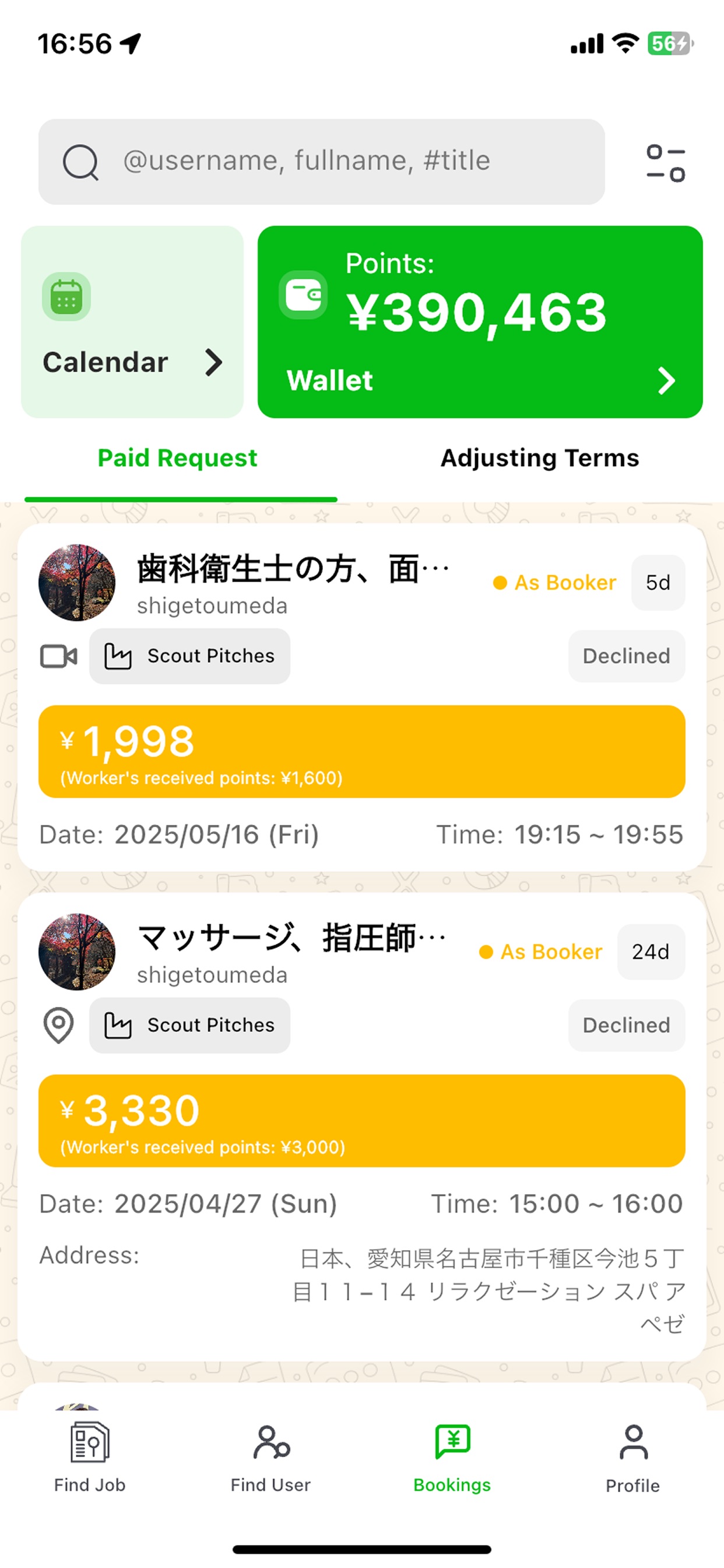Tap the location pin icon on the massage booking
The height and width of the screenshot is (1568, 724).
pos(58,1025)
